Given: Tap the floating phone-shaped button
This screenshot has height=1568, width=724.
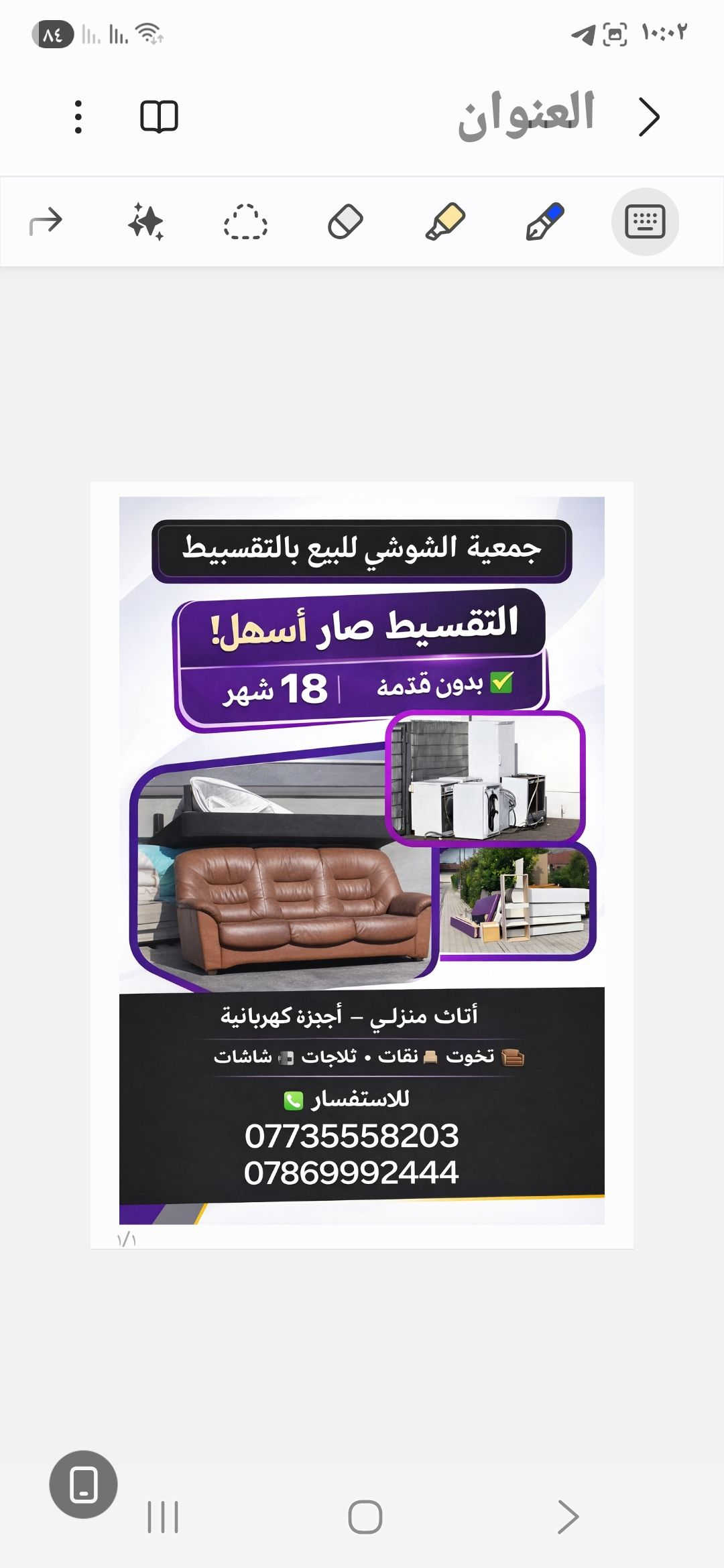Looking at the screenshot, I should click(84, 1485).
